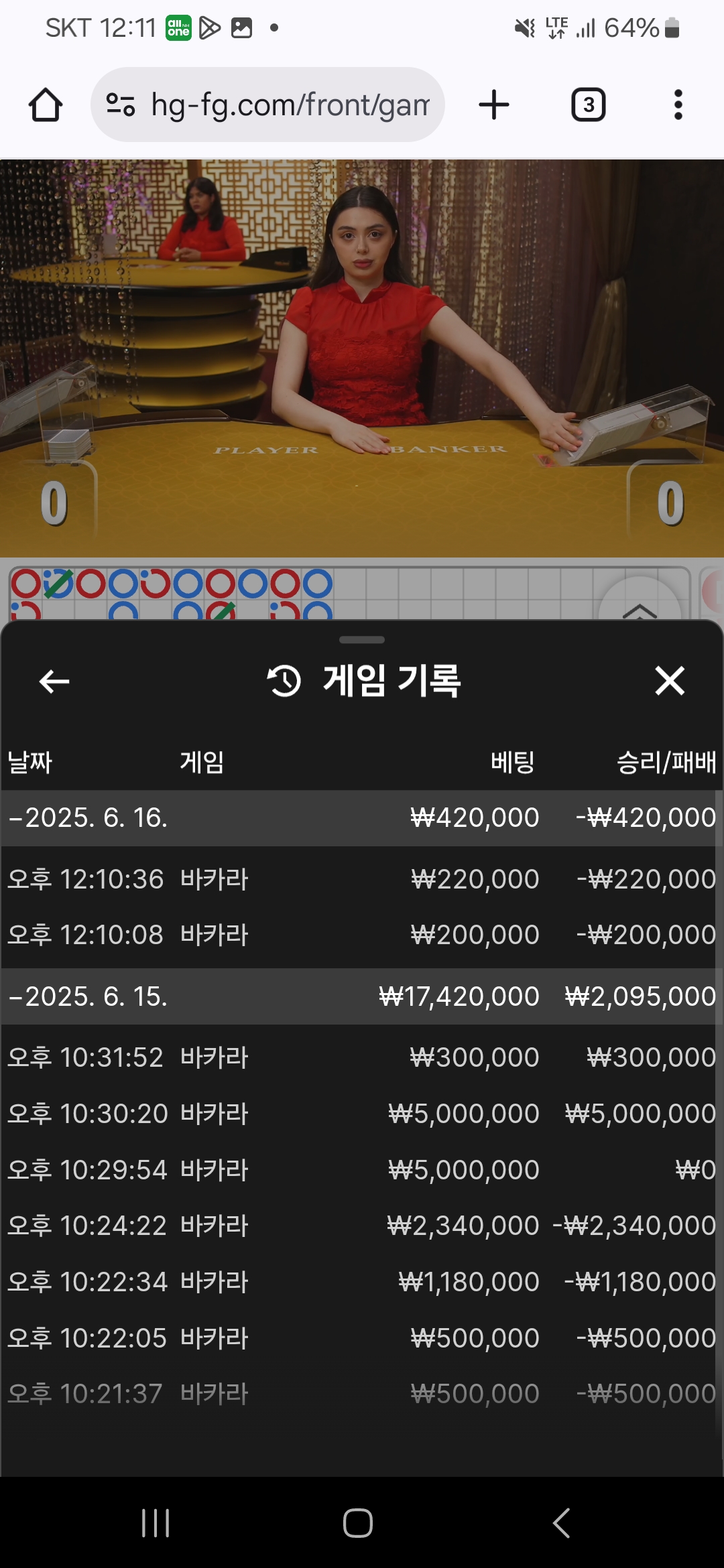Close the 게임 기록 panel

coord(669,681)
